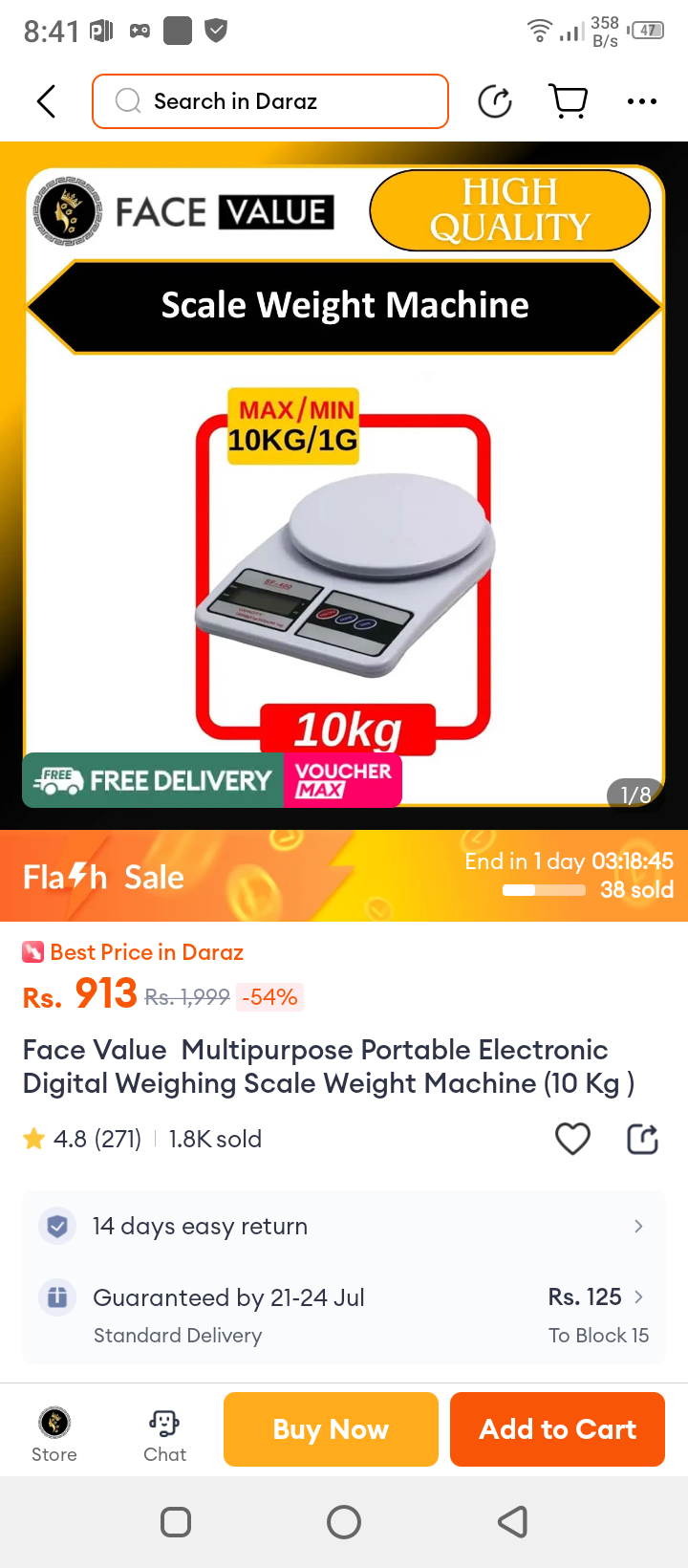Tap the circular arrow icon beside search
This screenshot has height=1568, width=688.
[x=495, y=101]
